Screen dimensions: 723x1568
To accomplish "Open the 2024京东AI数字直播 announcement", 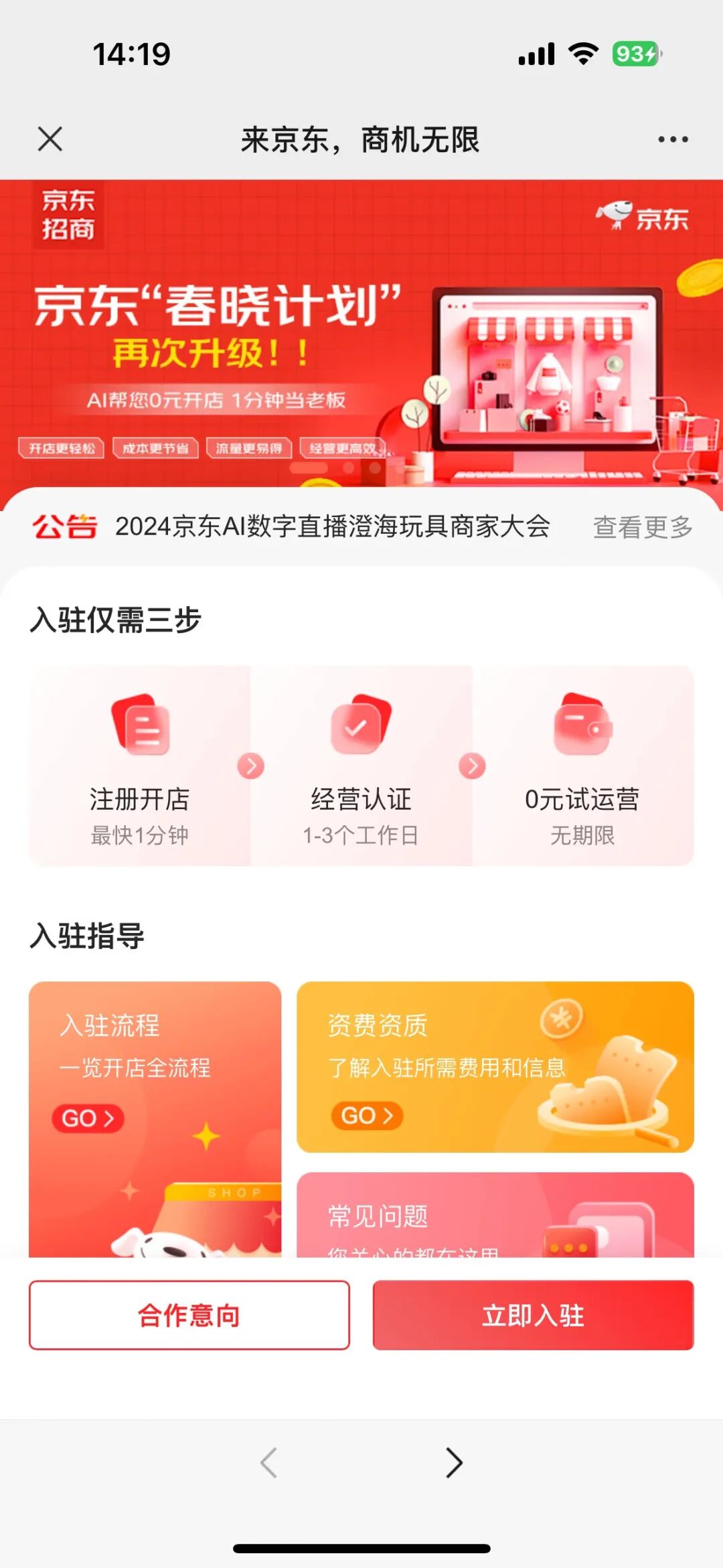I will point(333,526).
